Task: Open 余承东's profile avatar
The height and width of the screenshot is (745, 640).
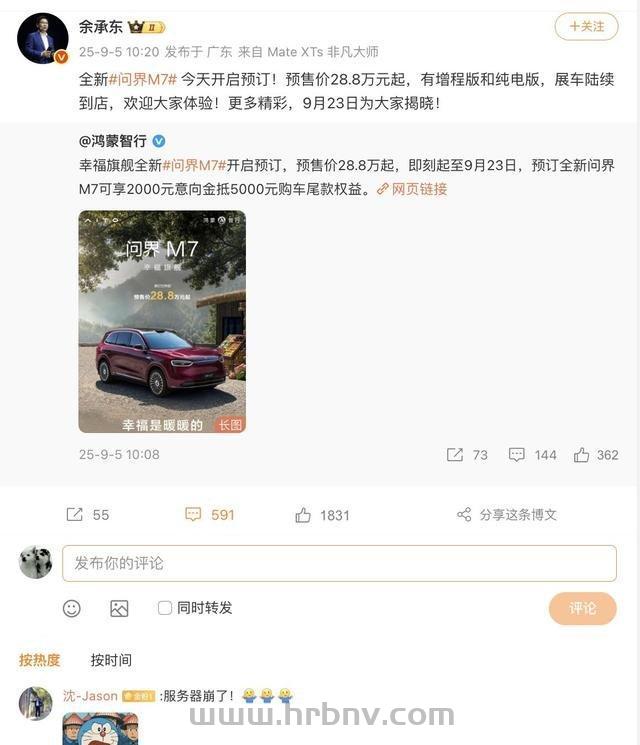Action: click(42, 40)
